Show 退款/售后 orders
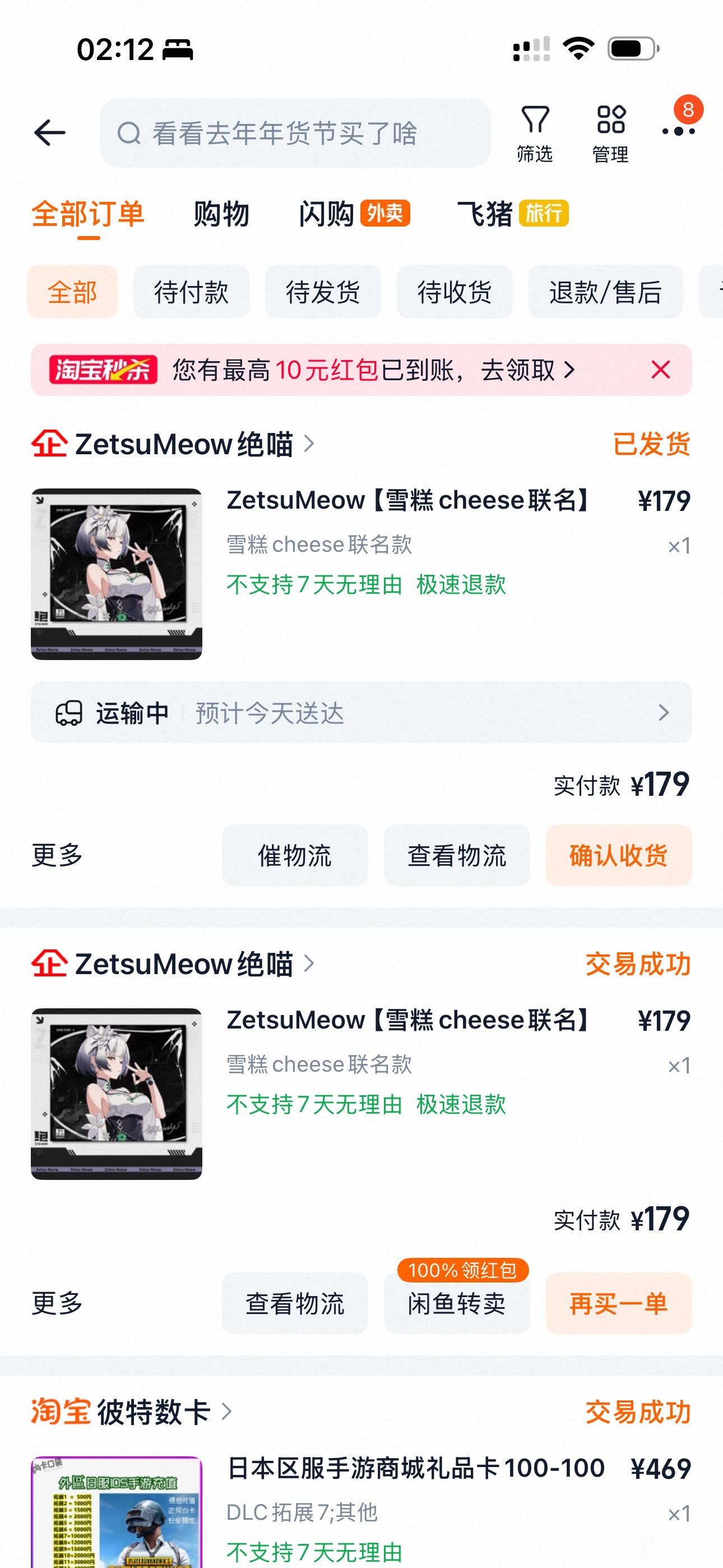Viewport: 723px width, 1568px height. pyautogui.click(x=605, y=292)
